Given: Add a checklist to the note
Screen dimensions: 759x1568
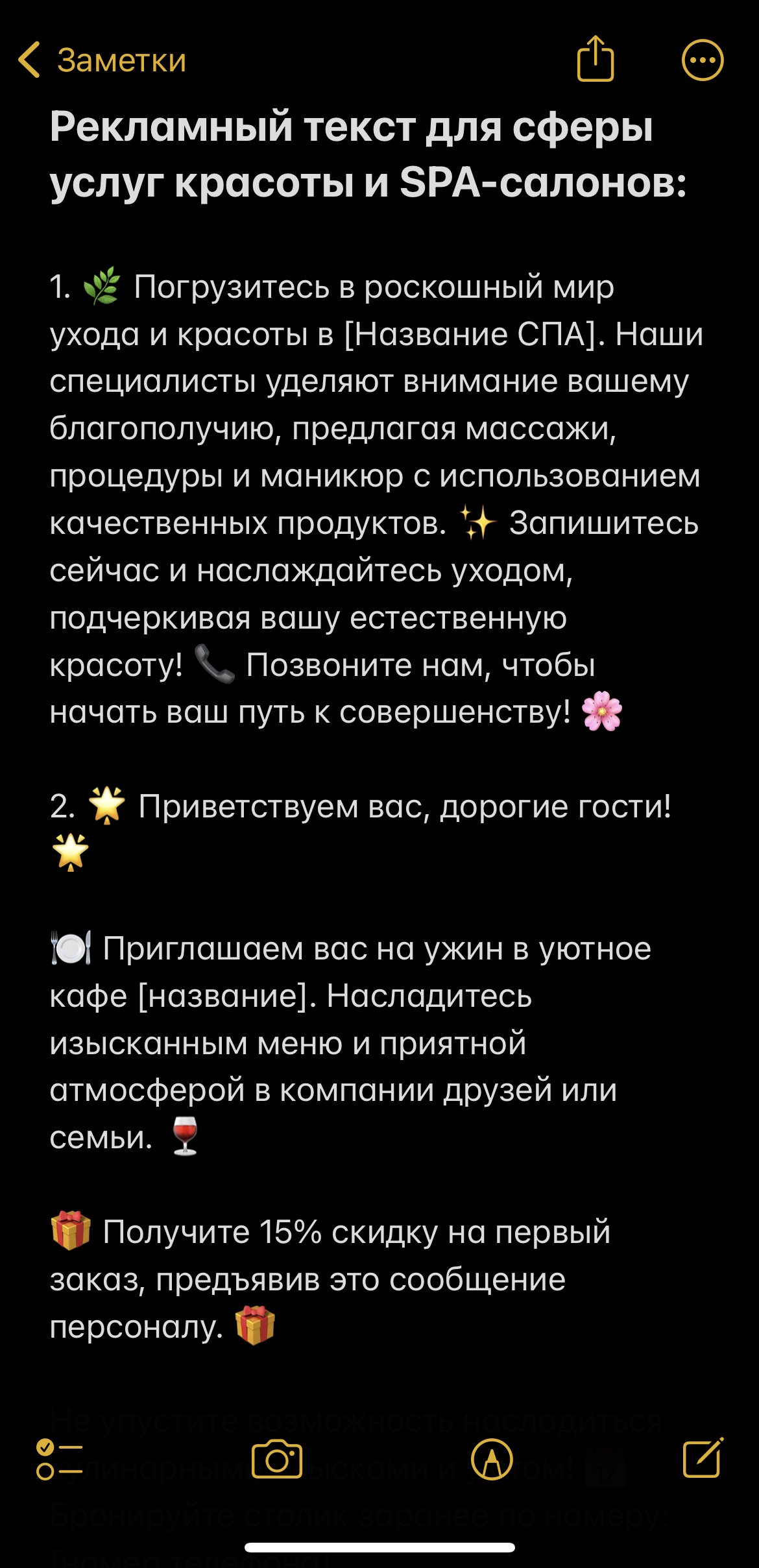Looking at the screenshot, I should (60, 1459).
